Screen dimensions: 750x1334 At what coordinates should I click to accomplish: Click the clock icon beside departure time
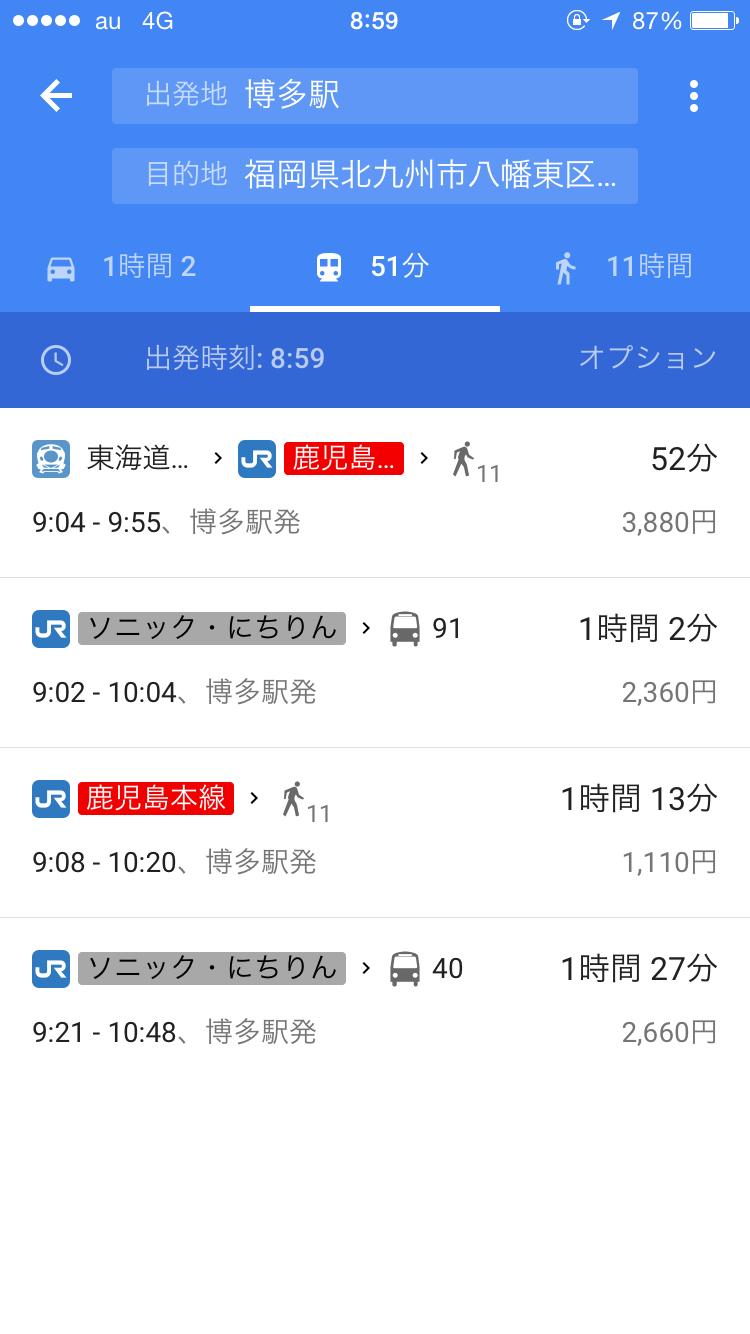[x=55, y=360]
